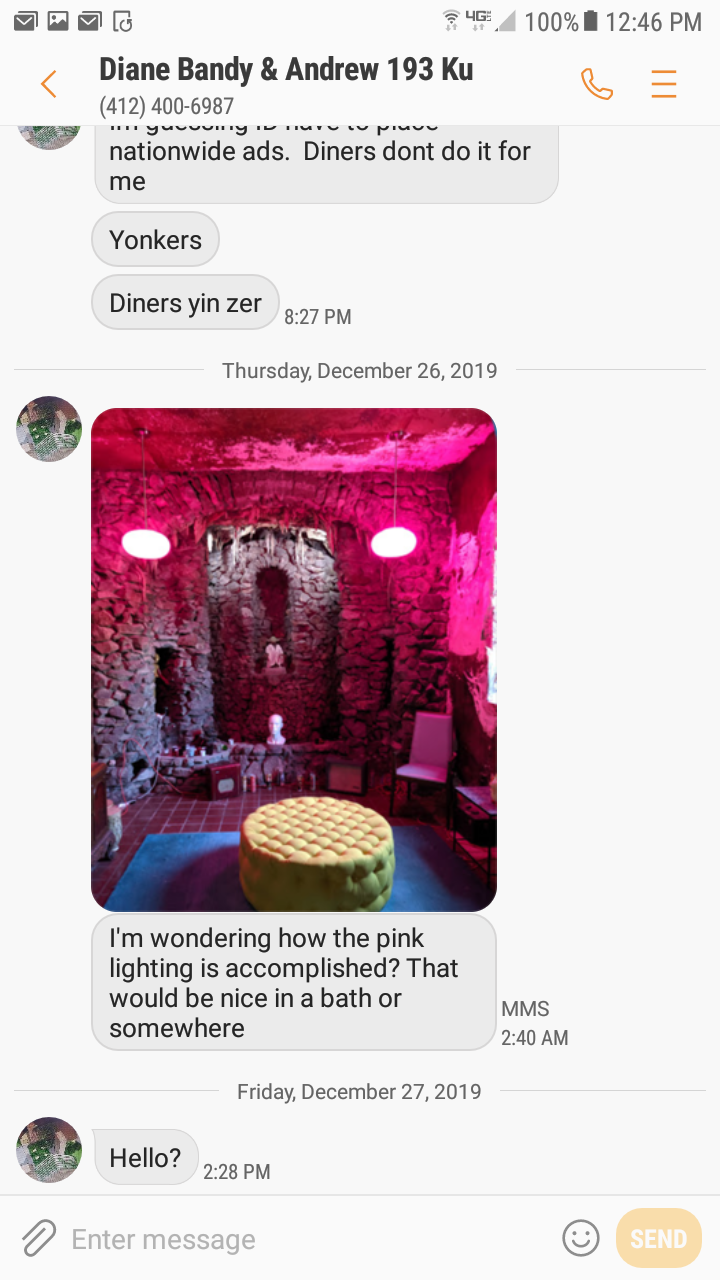
Task: Open sender avatar beside the Hello? message
Action: [x=49, y=1149]
